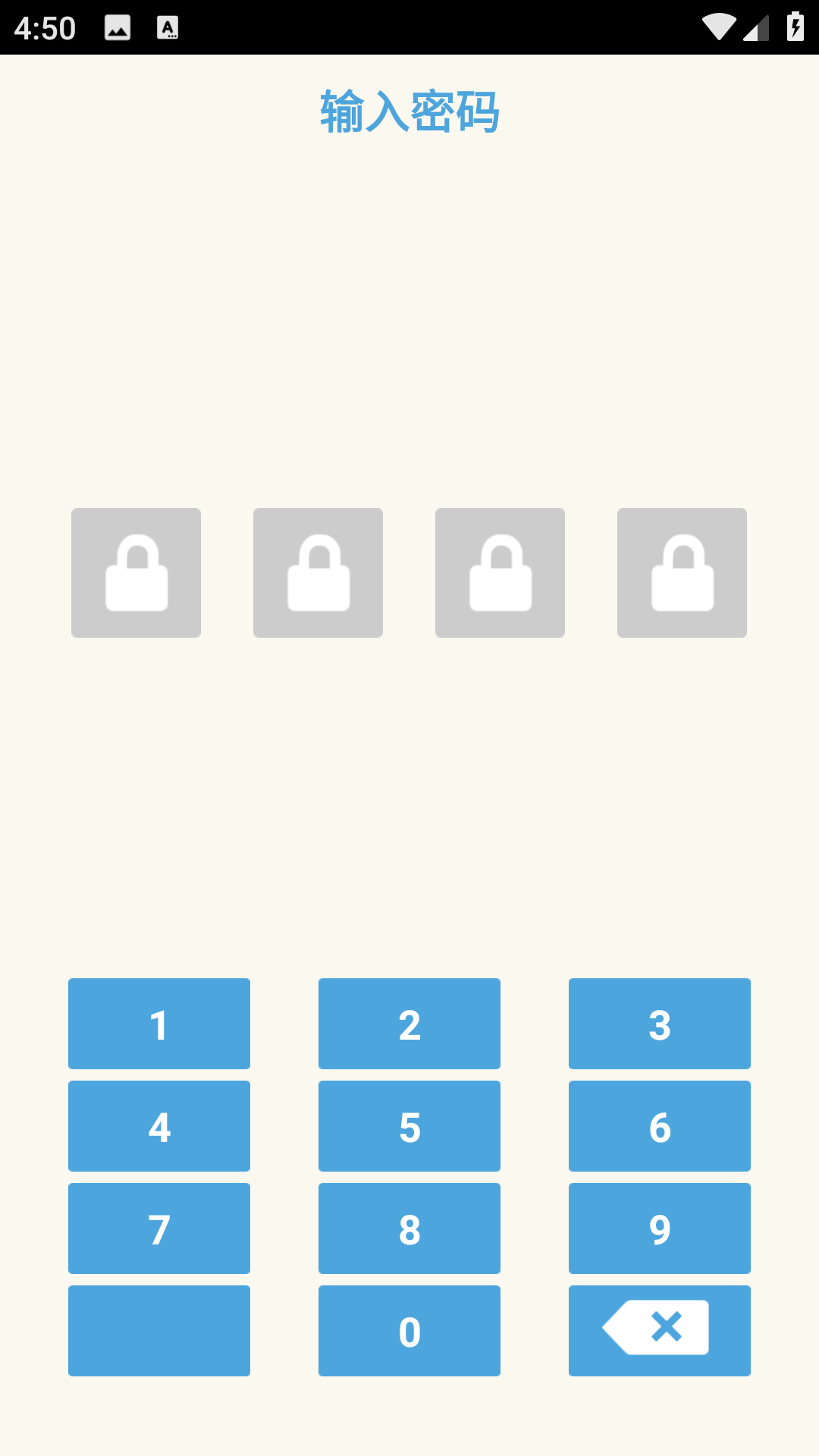Screen dimensions: 819x1456
Task: Select digit 9 on the keypad
Action: pyautogui.click(x=660, y=1228)
